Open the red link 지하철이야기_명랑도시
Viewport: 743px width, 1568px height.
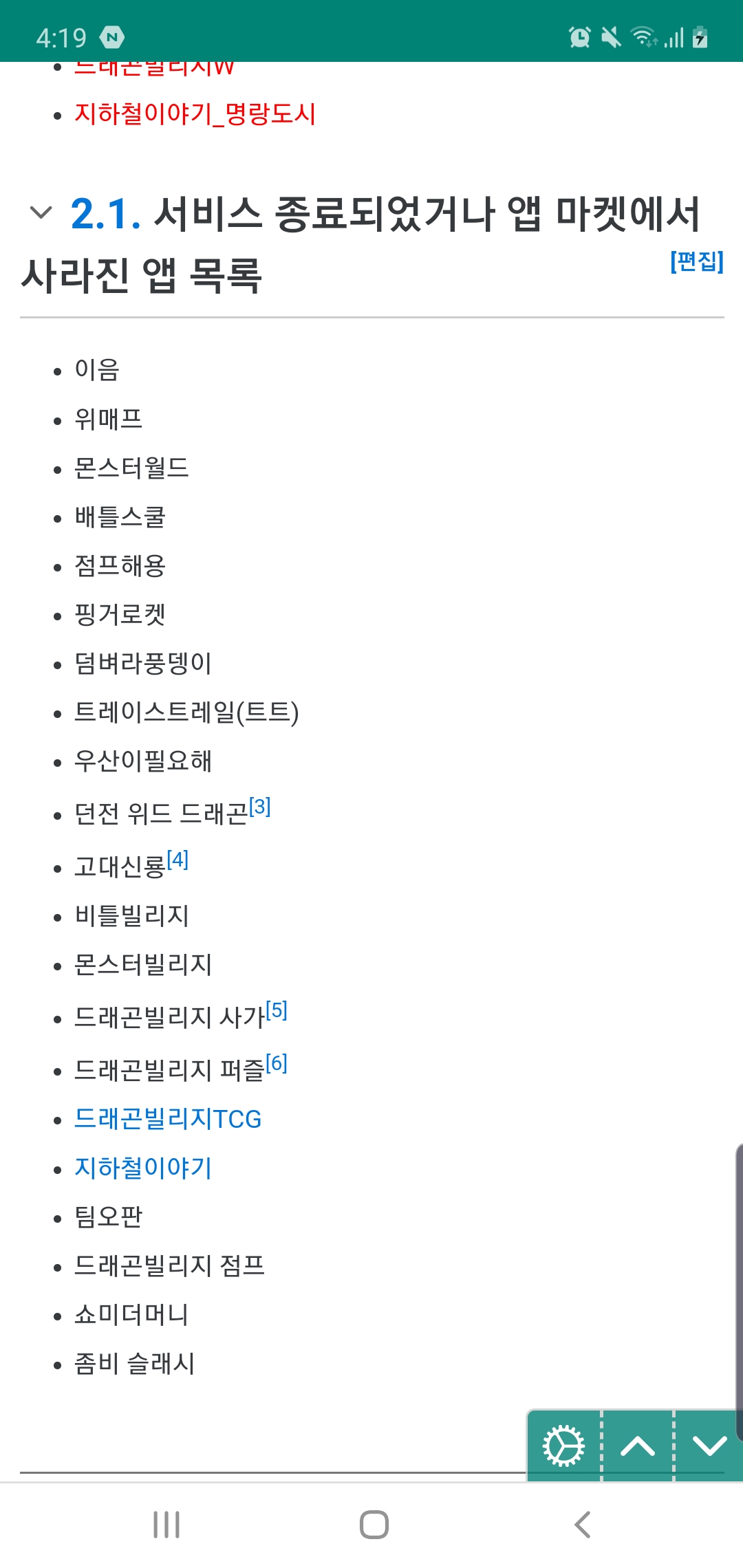click(x=195, y=114)
